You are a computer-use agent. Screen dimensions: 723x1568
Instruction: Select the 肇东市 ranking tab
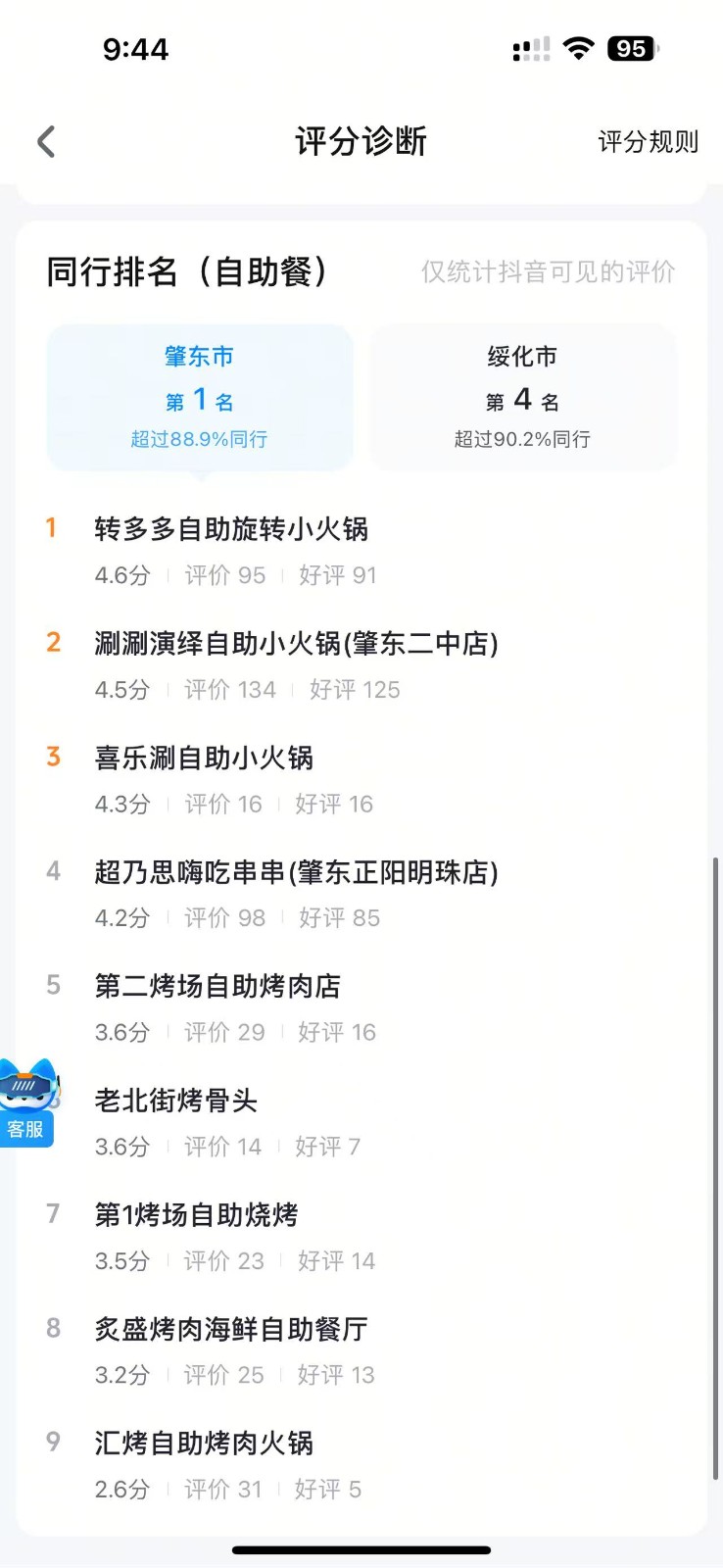(x=200, y=397)
